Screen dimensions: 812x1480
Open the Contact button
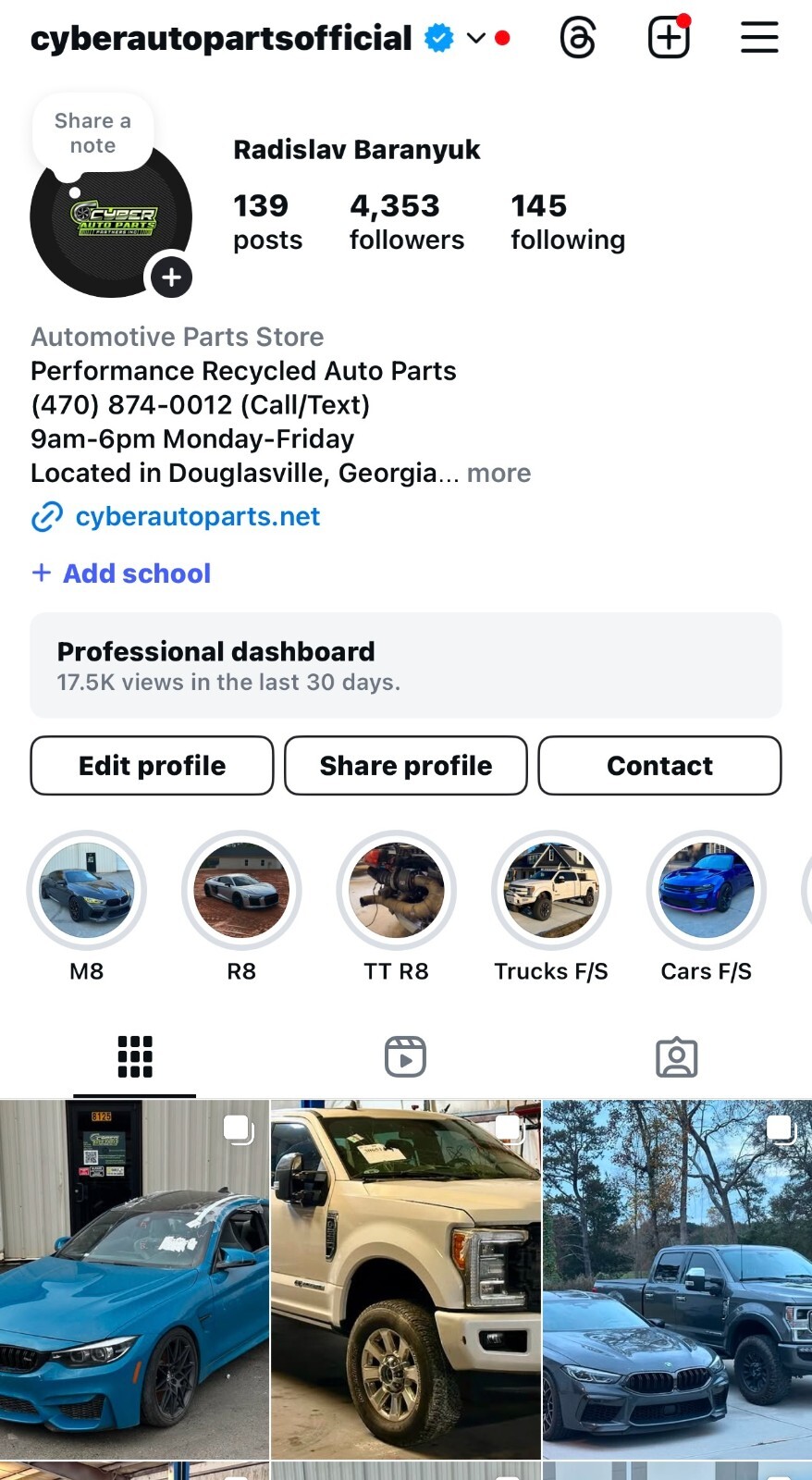tap(659, 766)
